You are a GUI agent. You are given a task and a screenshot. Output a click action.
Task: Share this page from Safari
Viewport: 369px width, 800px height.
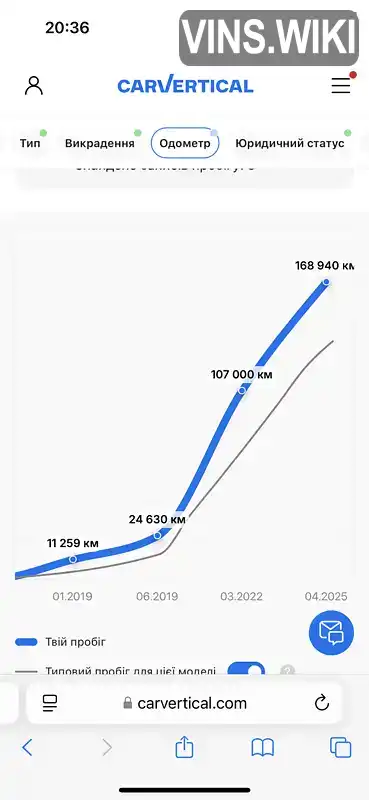pyautogui.click(x=184, y=746)
